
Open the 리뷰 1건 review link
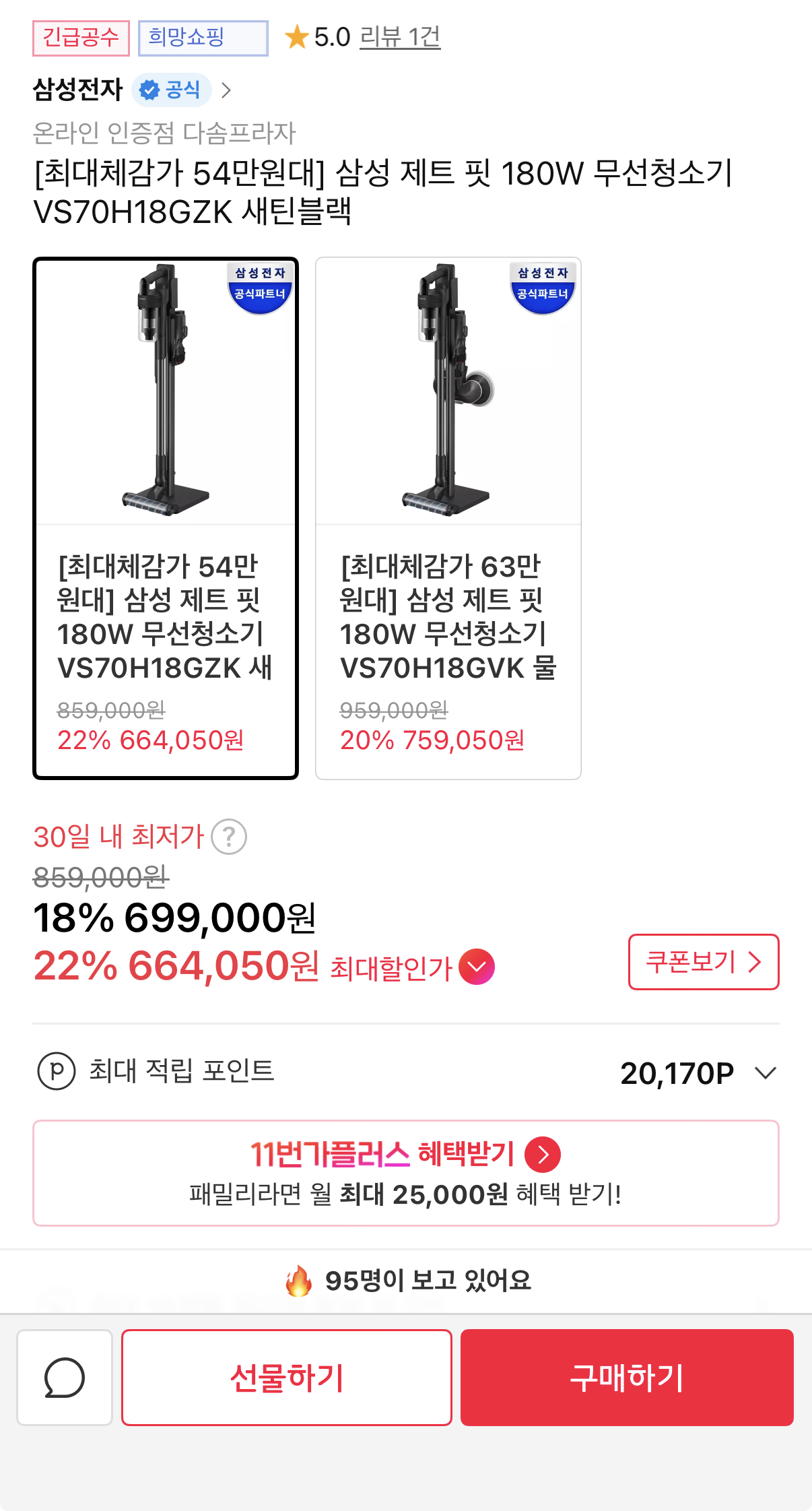point(400,37)
